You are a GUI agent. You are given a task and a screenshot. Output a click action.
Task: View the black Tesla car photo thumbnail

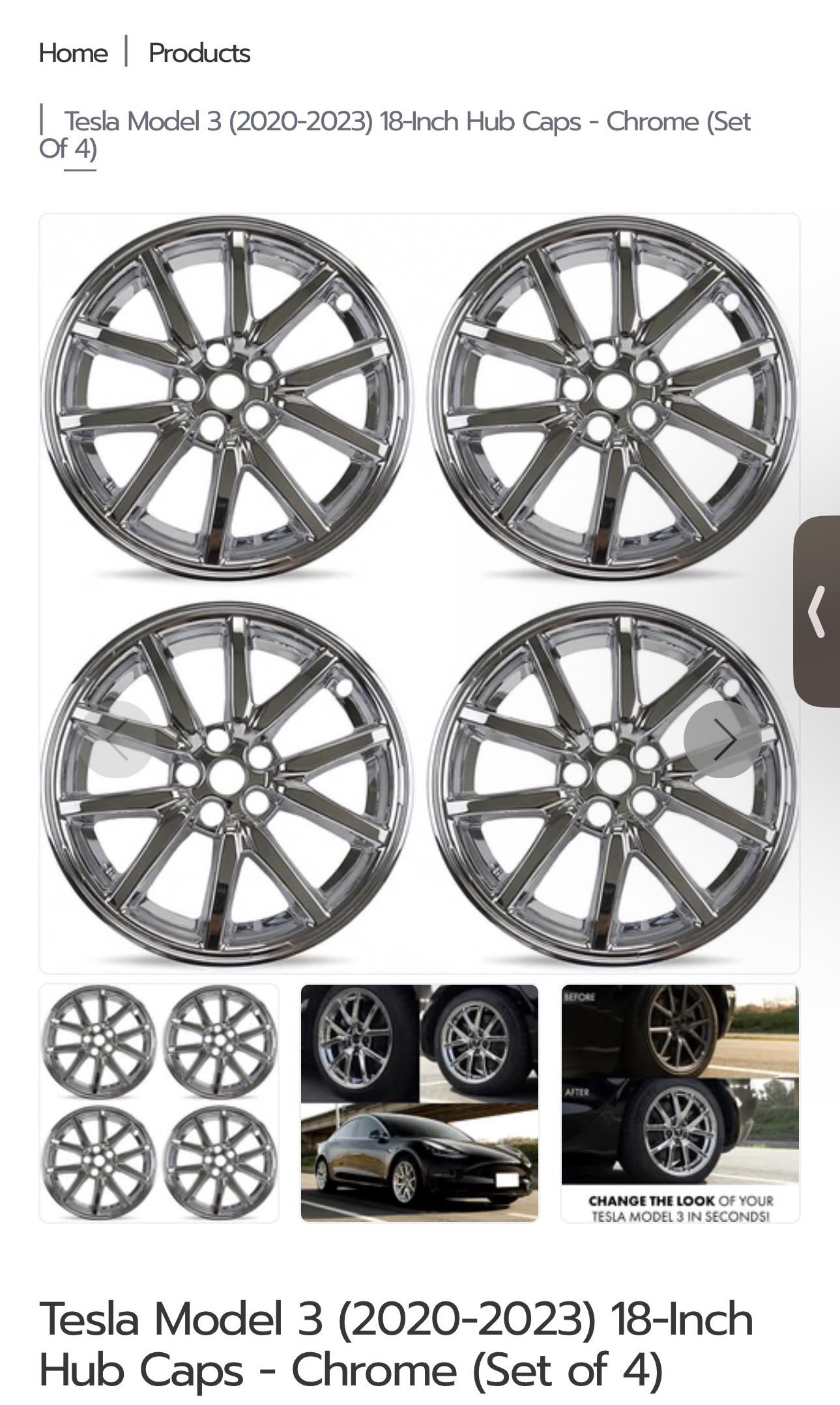click(x=420, y=1103)
